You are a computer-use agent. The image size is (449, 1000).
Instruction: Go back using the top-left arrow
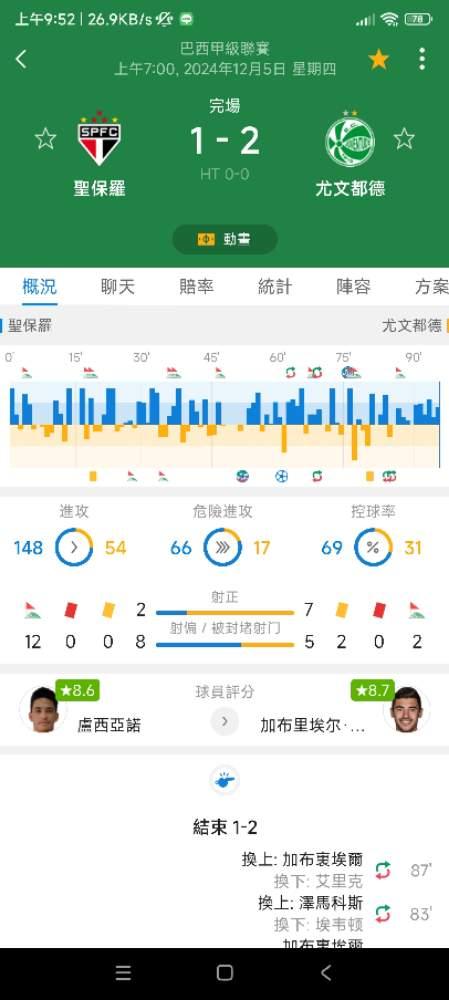pyautogui.click(x=21, y=59)
